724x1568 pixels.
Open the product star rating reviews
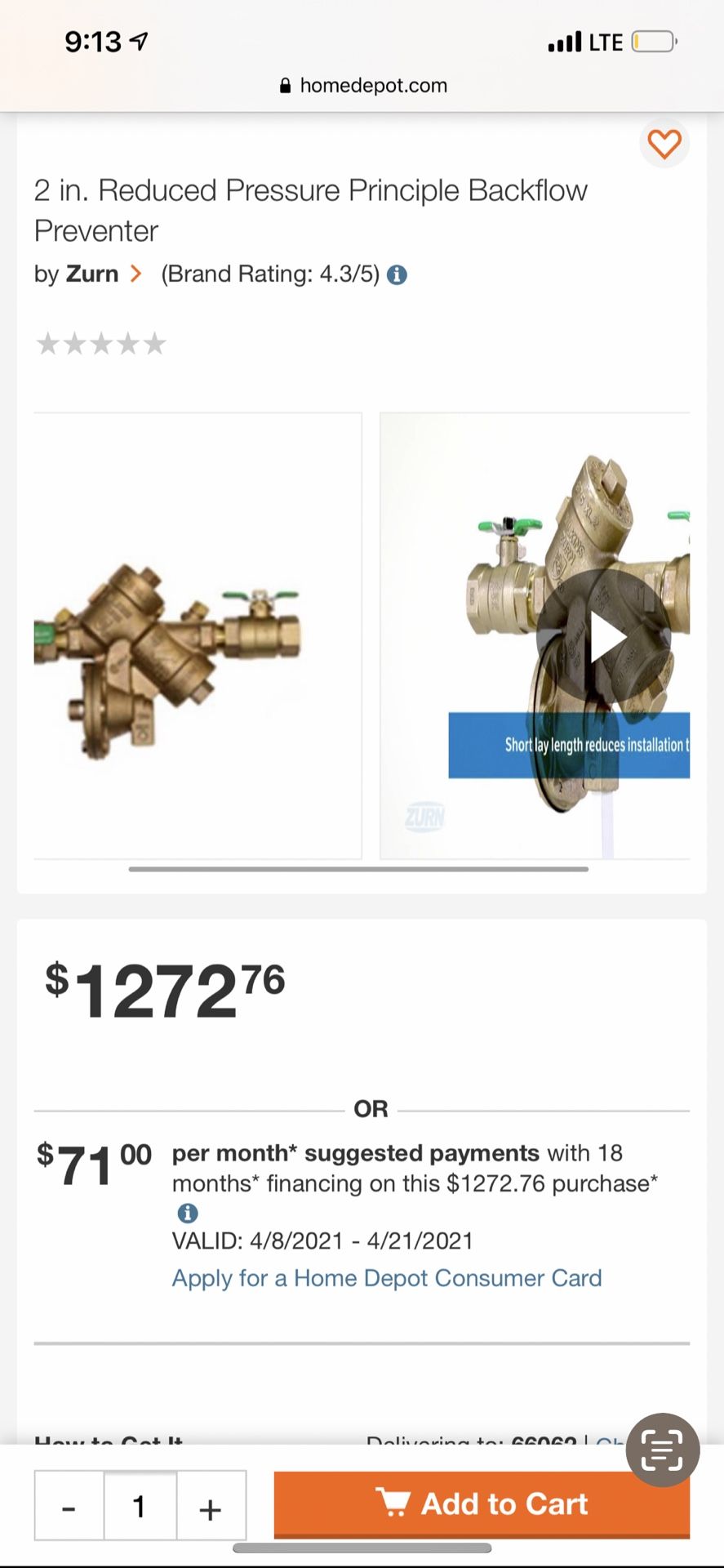point(101,344)
